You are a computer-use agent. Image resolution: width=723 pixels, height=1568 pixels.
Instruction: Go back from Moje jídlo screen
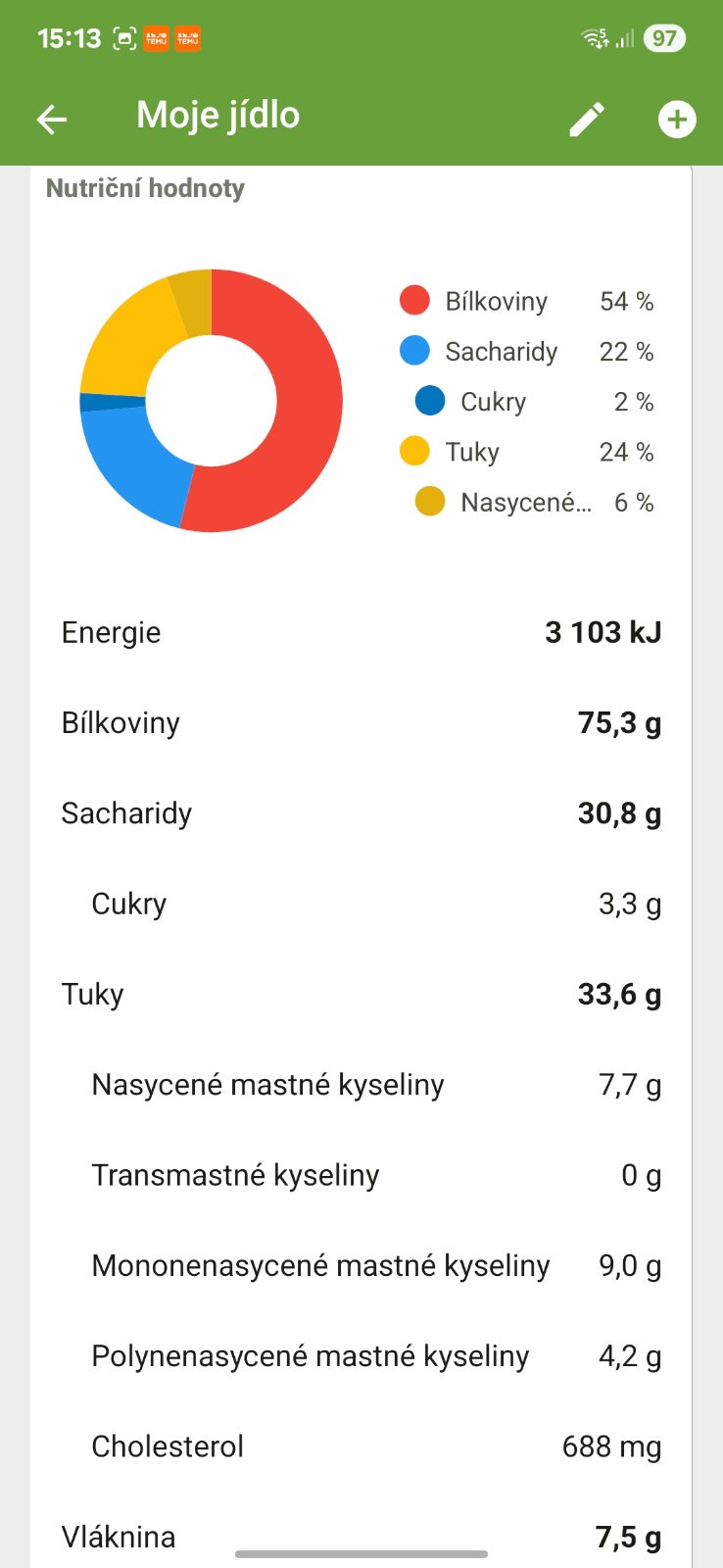pos(52,120)
